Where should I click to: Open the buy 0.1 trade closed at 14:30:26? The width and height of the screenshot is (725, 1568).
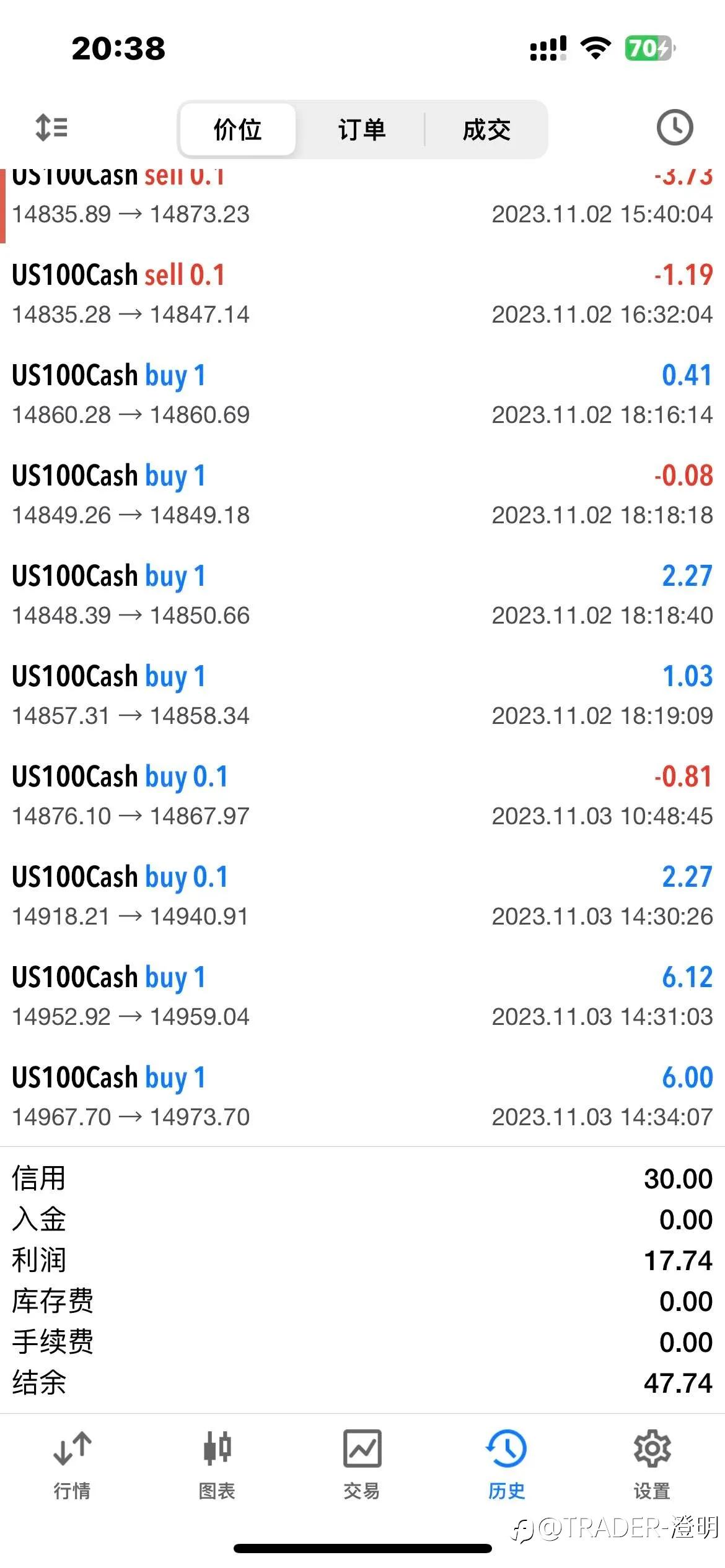pos(362,896)
